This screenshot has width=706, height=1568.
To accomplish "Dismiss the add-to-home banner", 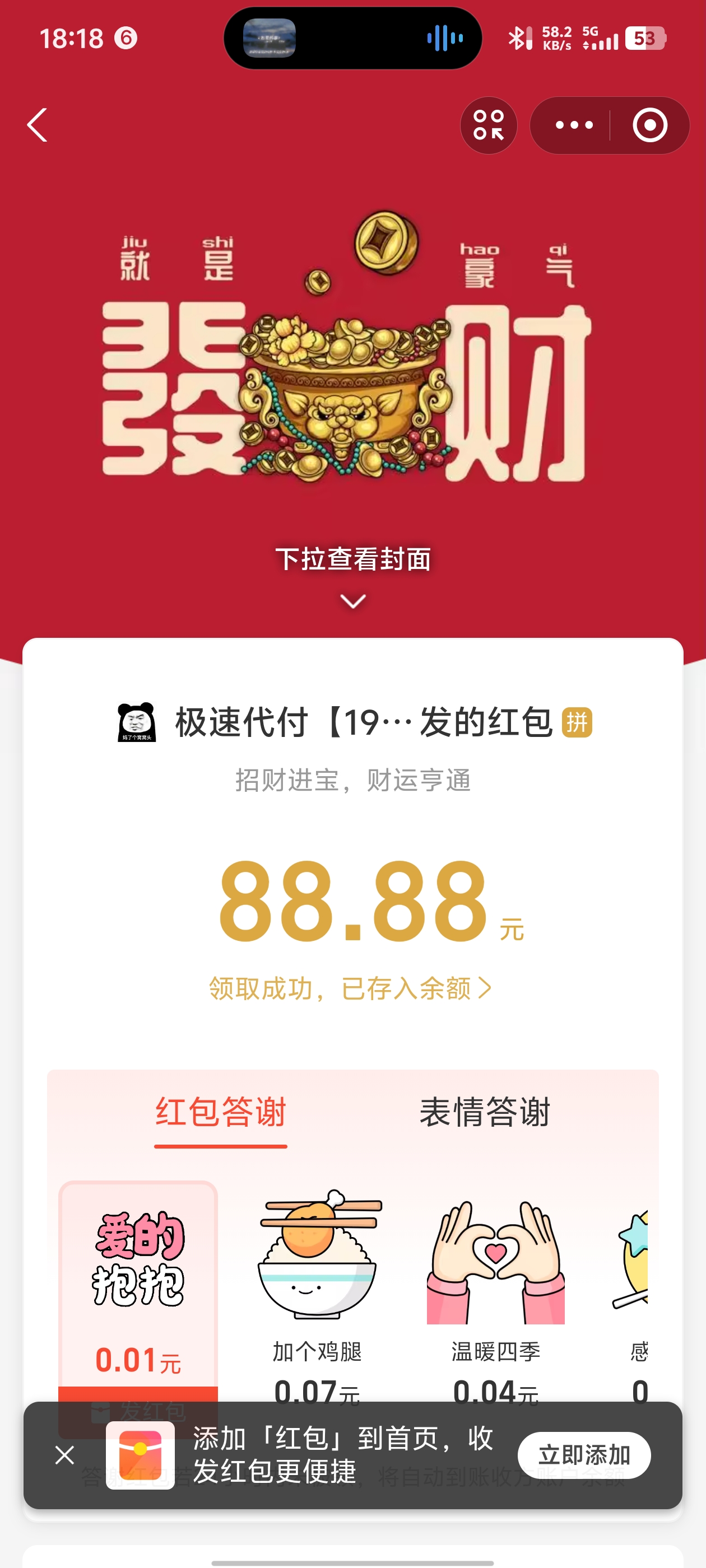I will pyautogui.click(x=64, y=1455).
